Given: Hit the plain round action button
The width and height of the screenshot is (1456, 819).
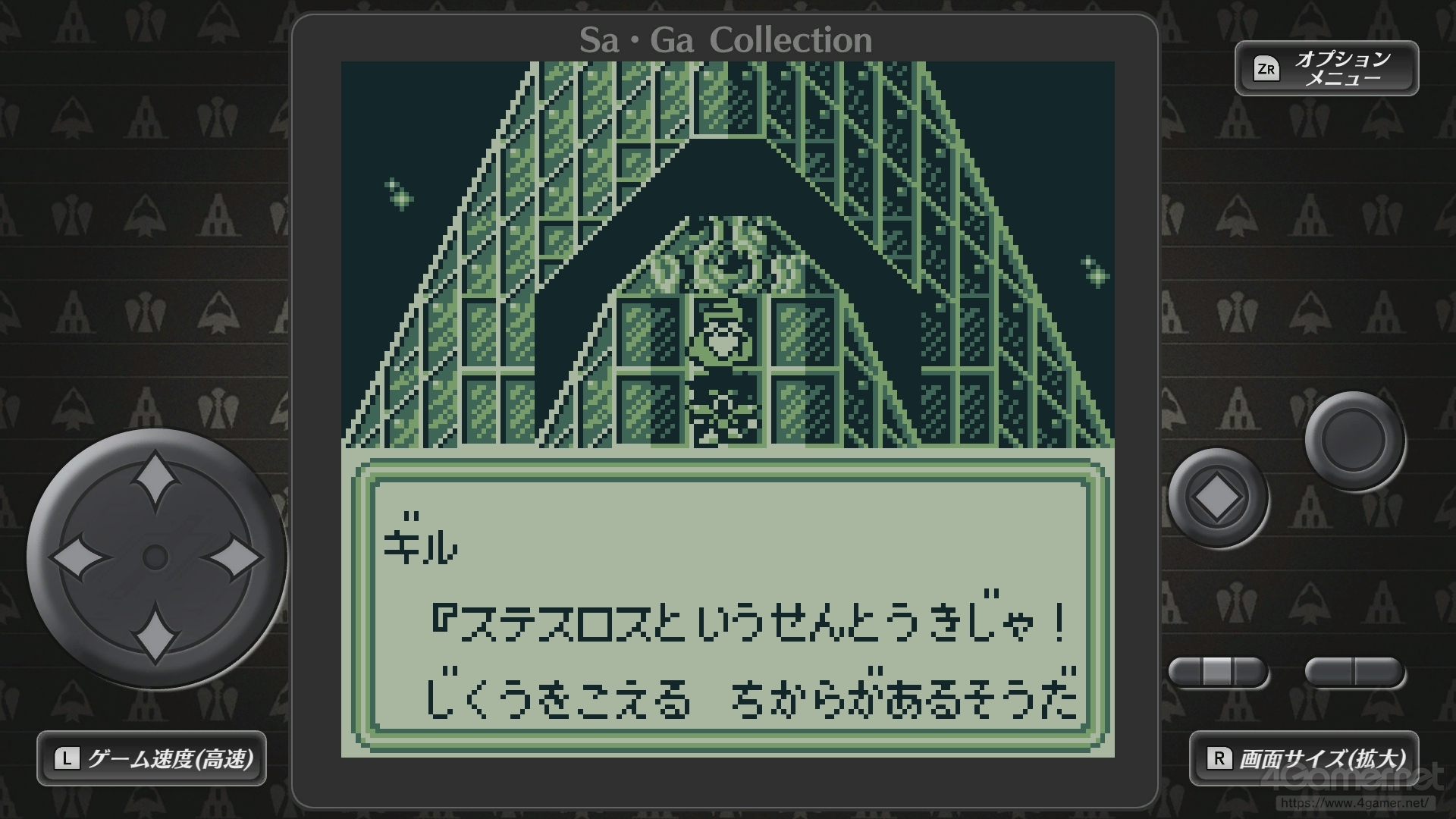Looking at the screenshot, I should coord(1354,441).
